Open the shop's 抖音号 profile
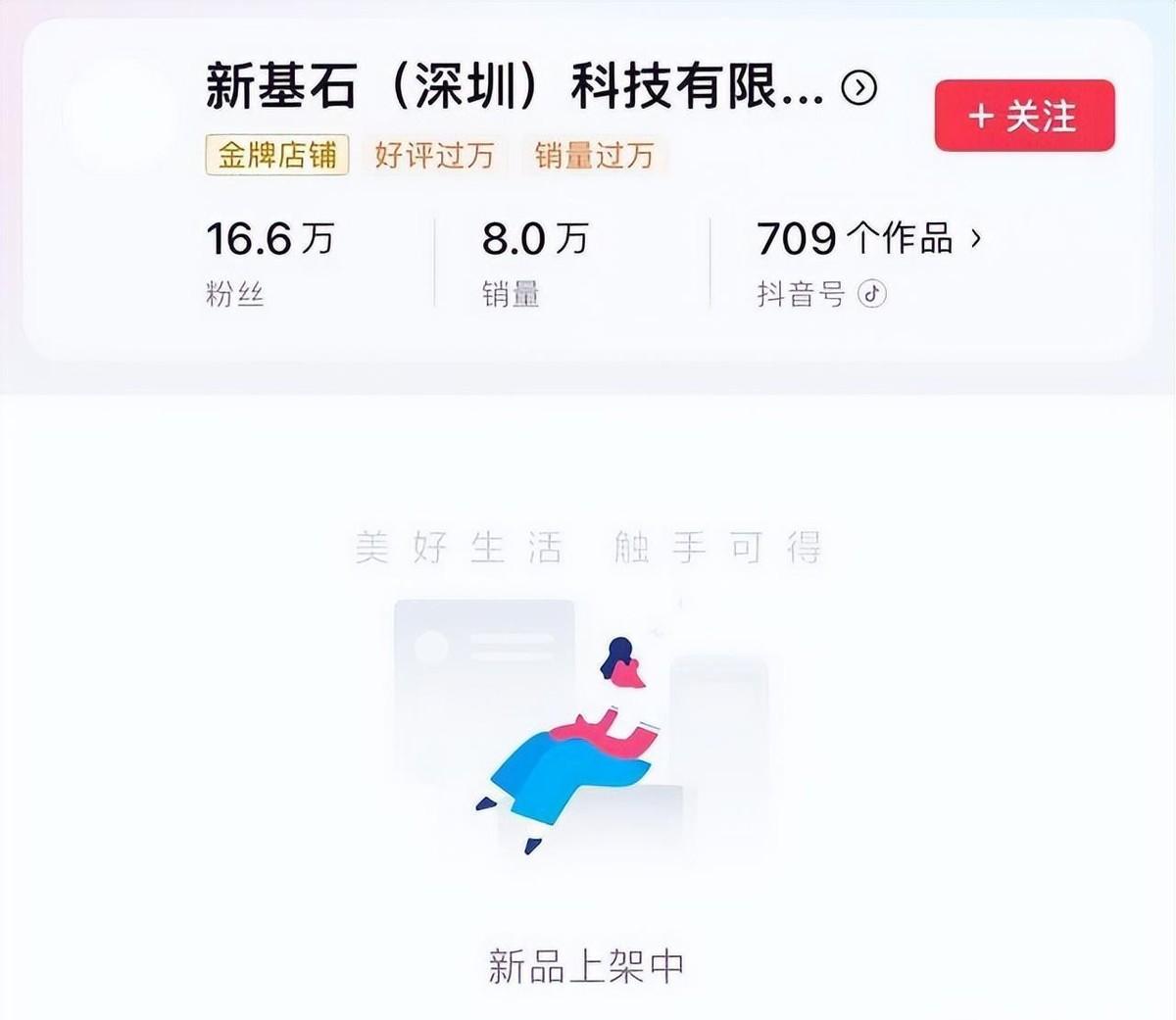 821,294
